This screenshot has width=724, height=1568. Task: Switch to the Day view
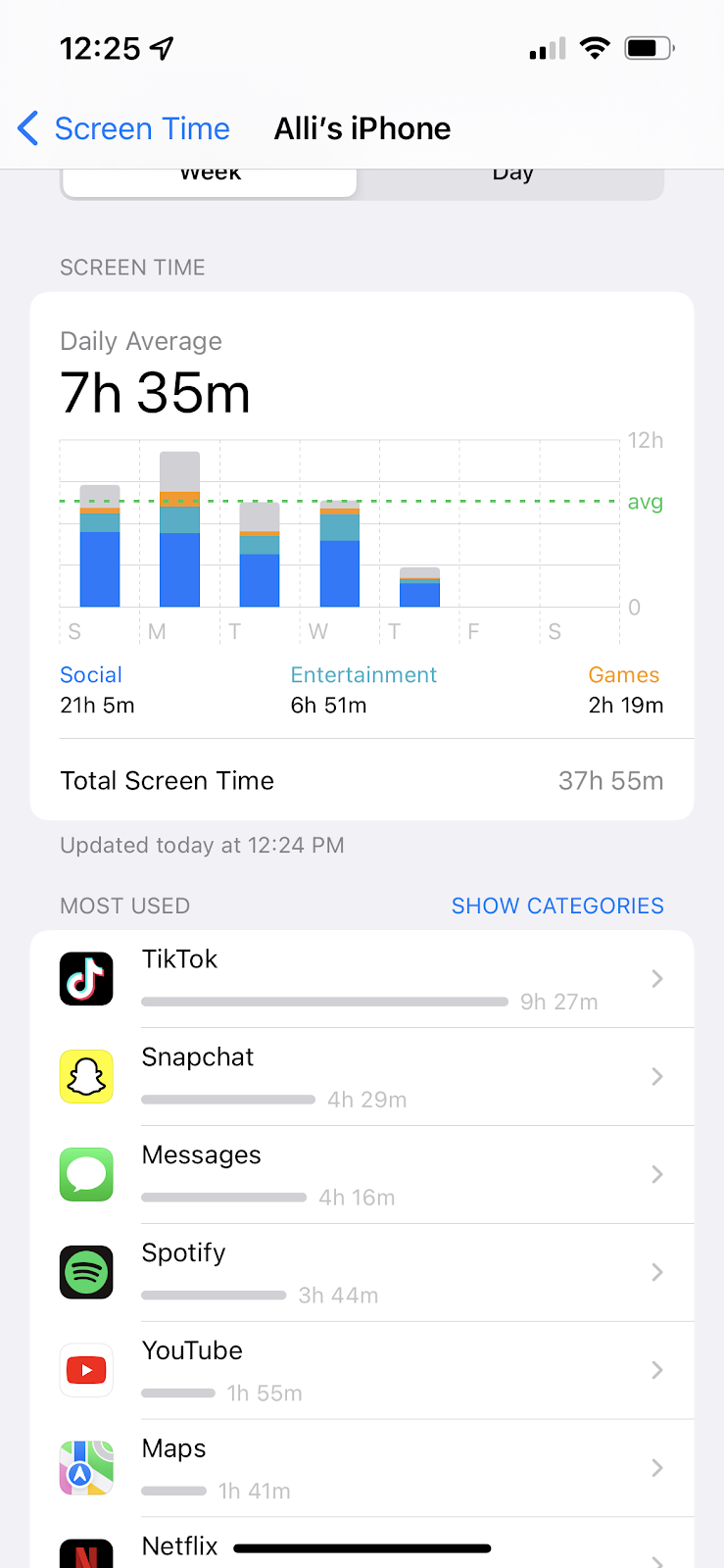[511, 180]
